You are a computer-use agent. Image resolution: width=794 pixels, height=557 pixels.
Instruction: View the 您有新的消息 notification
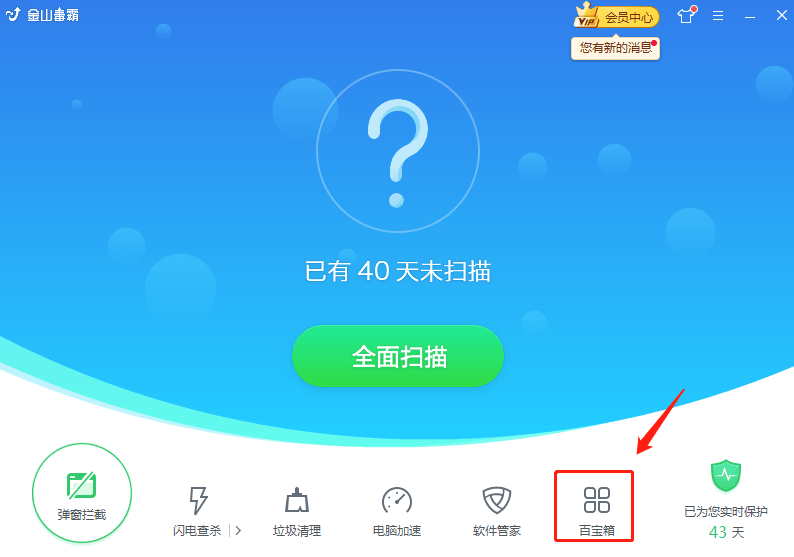(615, 47)
